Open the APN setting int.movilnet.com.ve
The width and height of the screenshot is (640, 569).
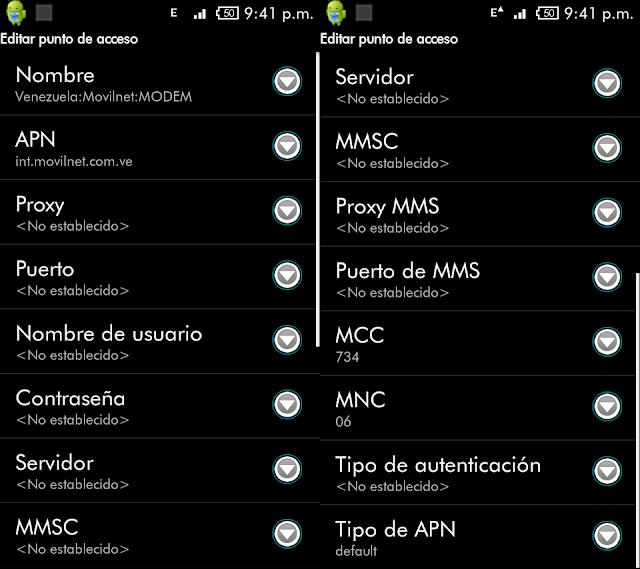tap(150, 147)
